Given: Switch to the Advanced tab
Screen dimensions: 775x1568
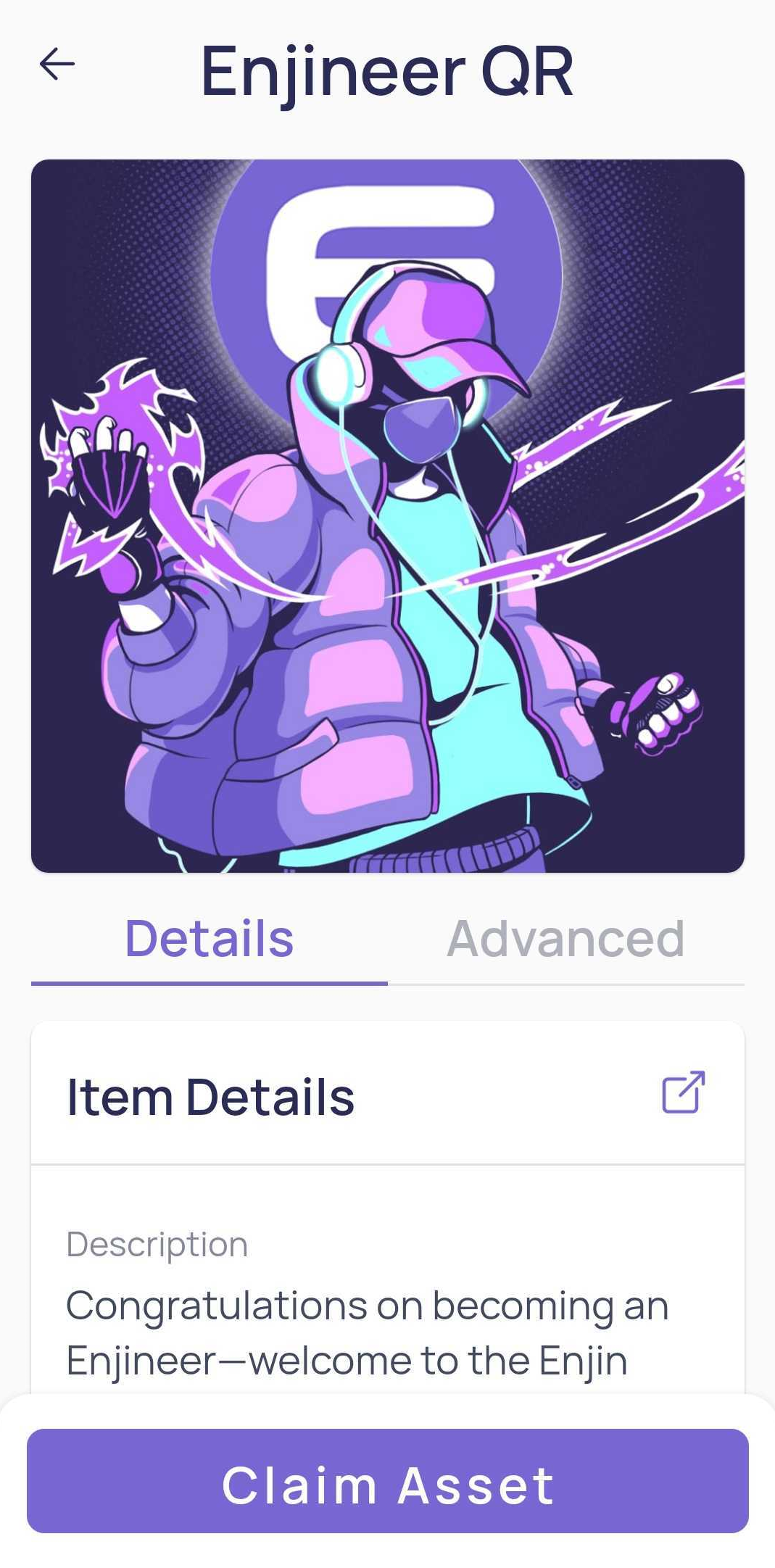Looking at the screenshot, I should tap(565, 939).
